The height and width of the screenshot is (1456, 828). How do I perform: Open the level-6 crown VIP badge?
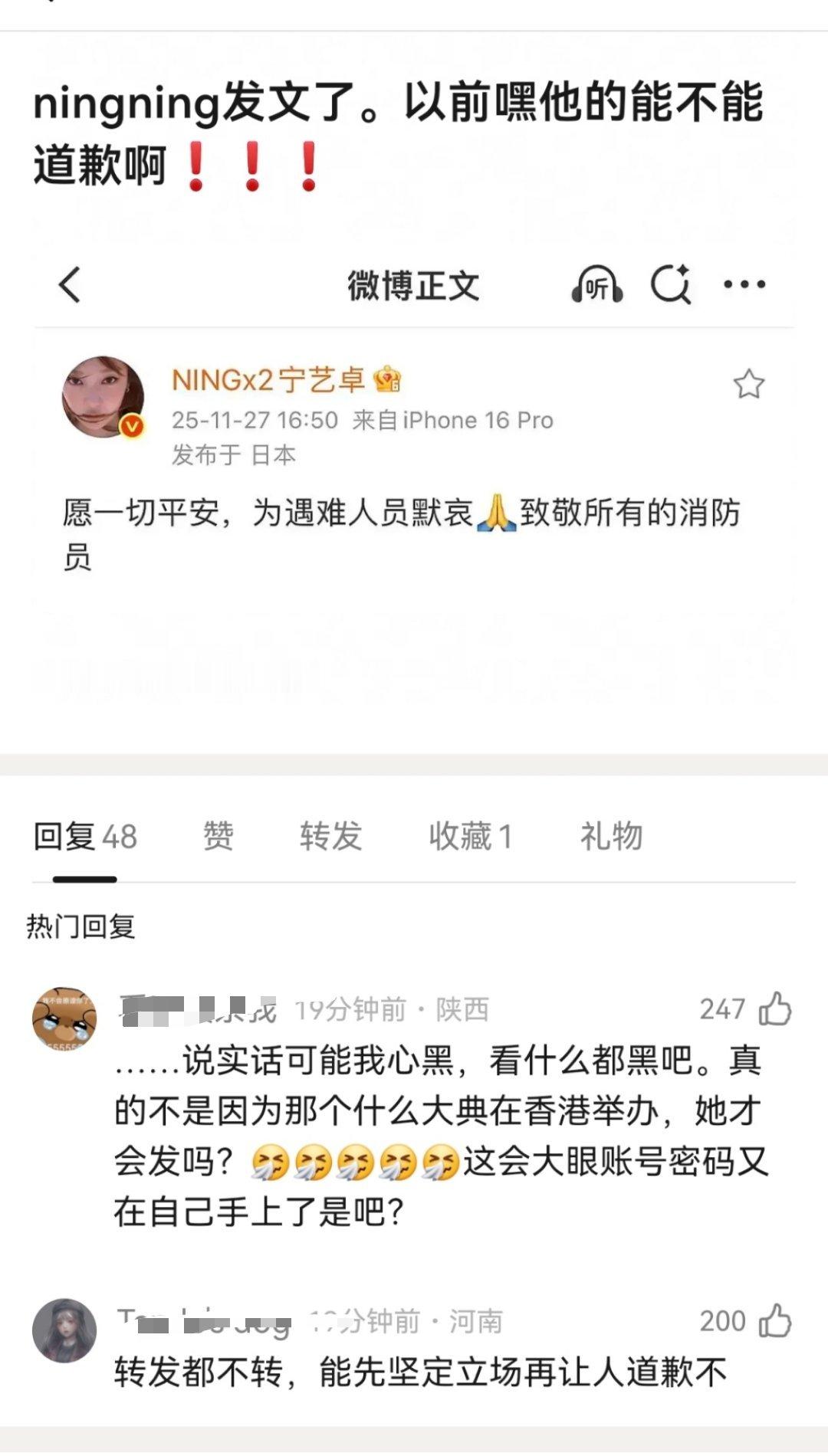[388, 381]
